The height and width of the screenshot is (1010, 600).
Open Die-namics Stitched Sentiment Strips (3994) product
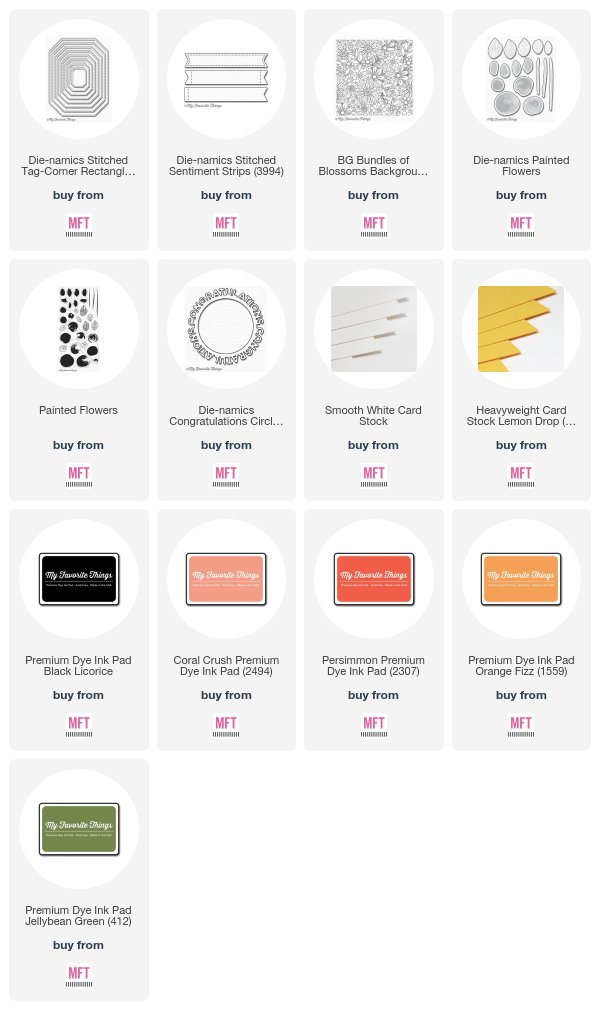[226, 166]
